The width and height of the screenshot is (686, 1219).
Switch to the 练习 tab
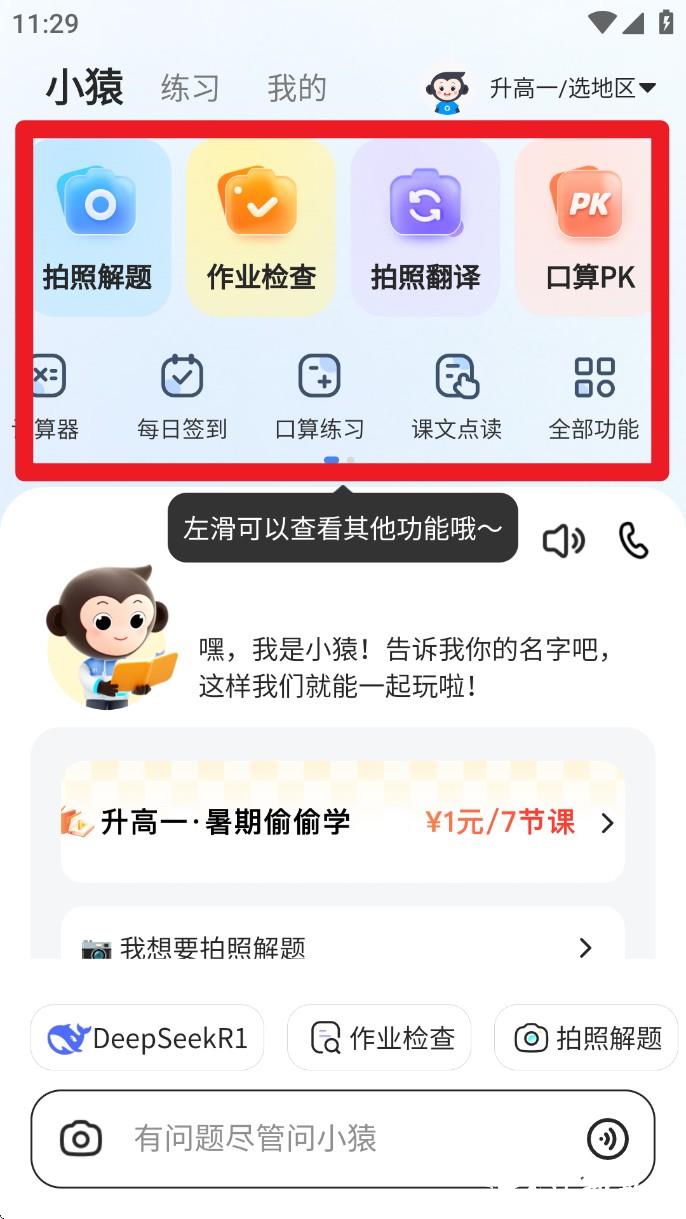[190, 88]
